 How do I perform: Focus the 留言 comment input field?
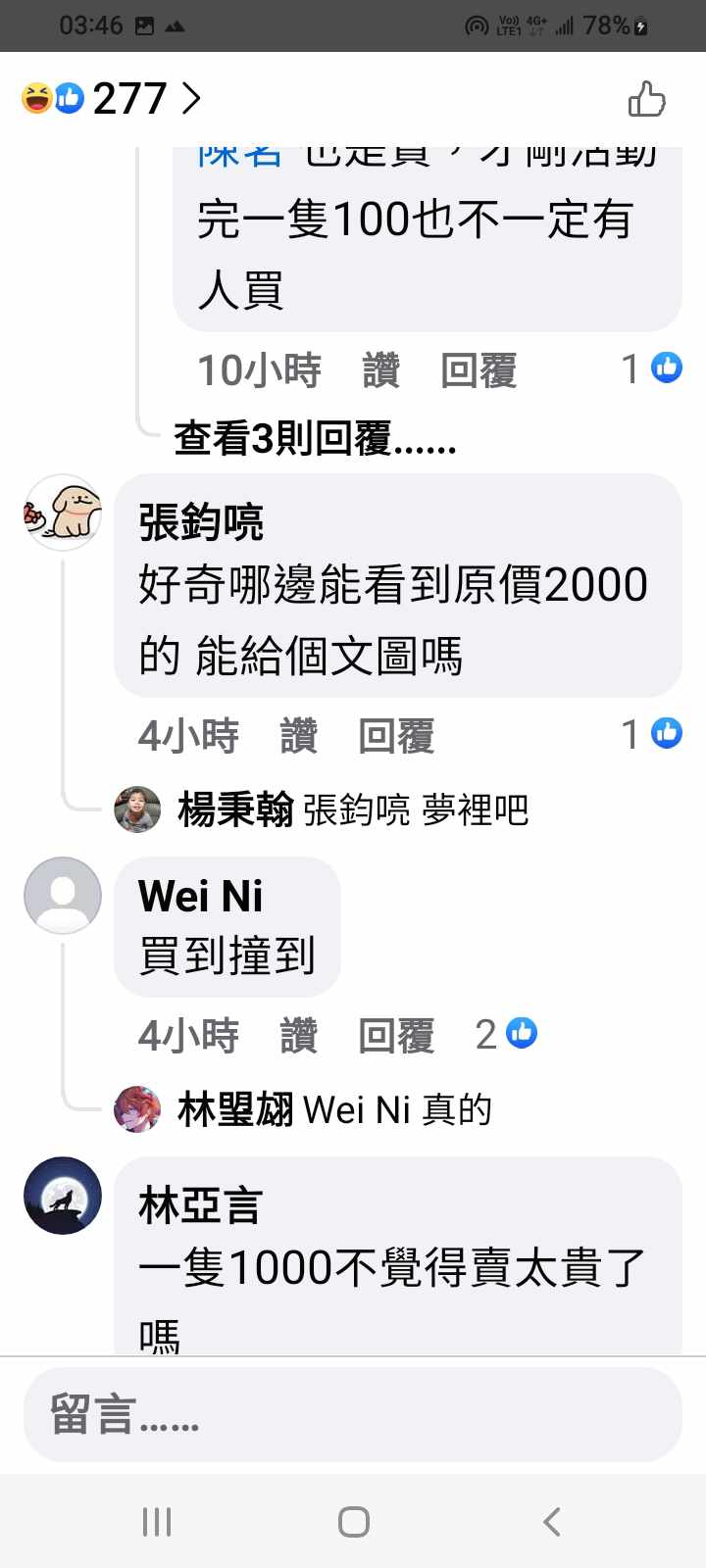353,1415
